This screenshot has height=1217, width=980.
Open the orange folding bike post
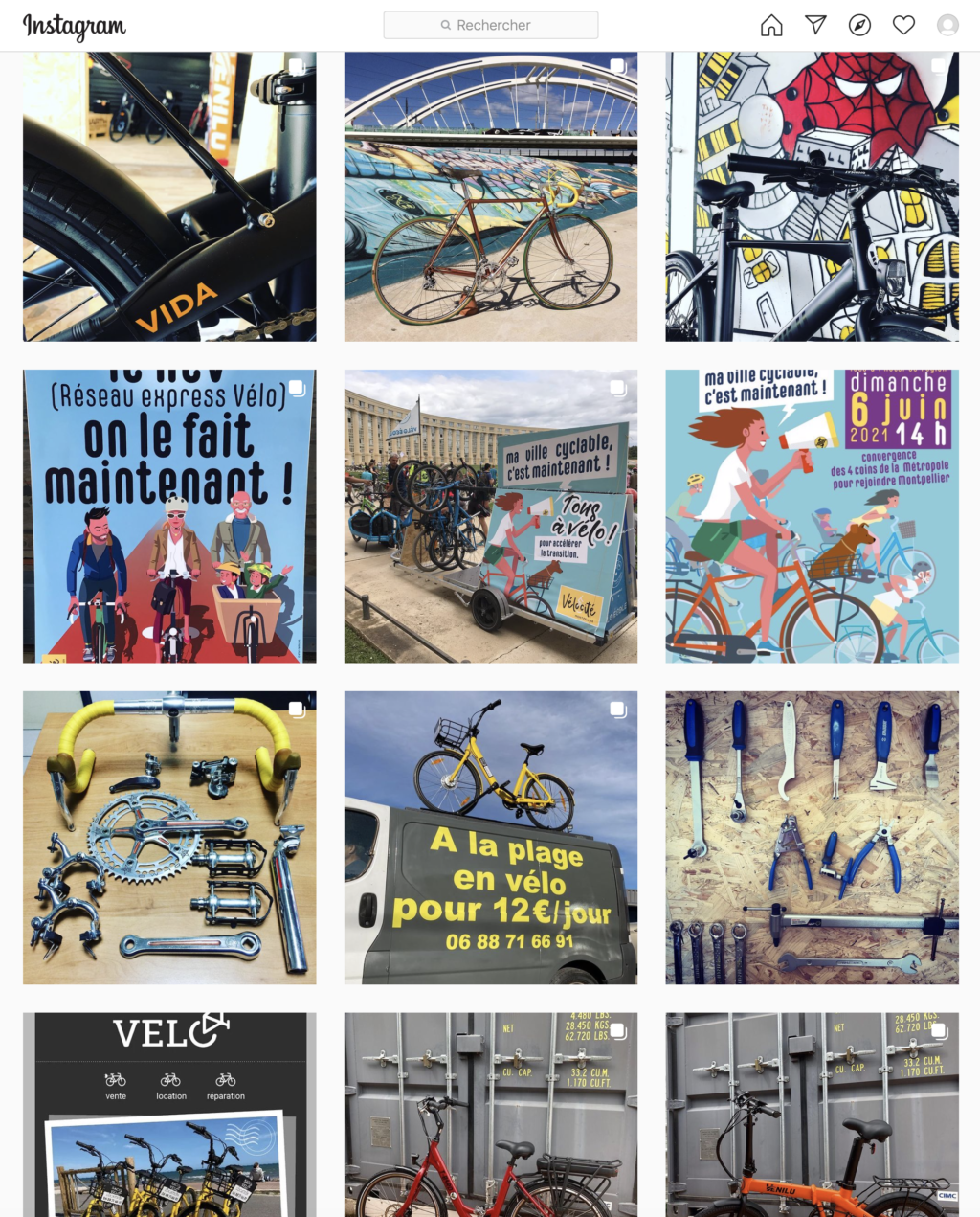(x=812, y=1116)
